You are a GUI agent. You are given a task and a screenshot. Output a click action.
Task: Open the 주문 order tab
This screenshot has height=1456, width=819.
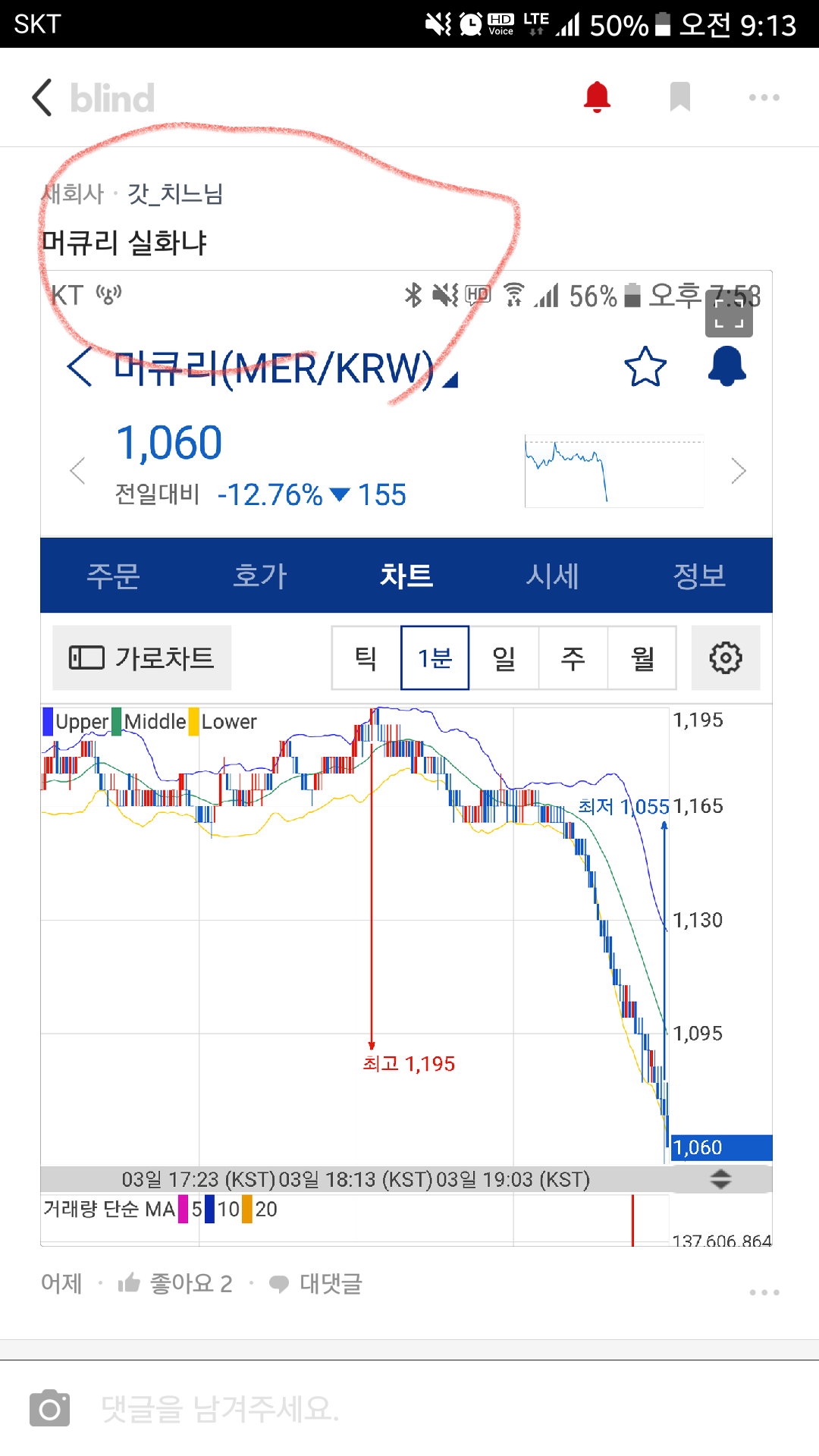114,576
